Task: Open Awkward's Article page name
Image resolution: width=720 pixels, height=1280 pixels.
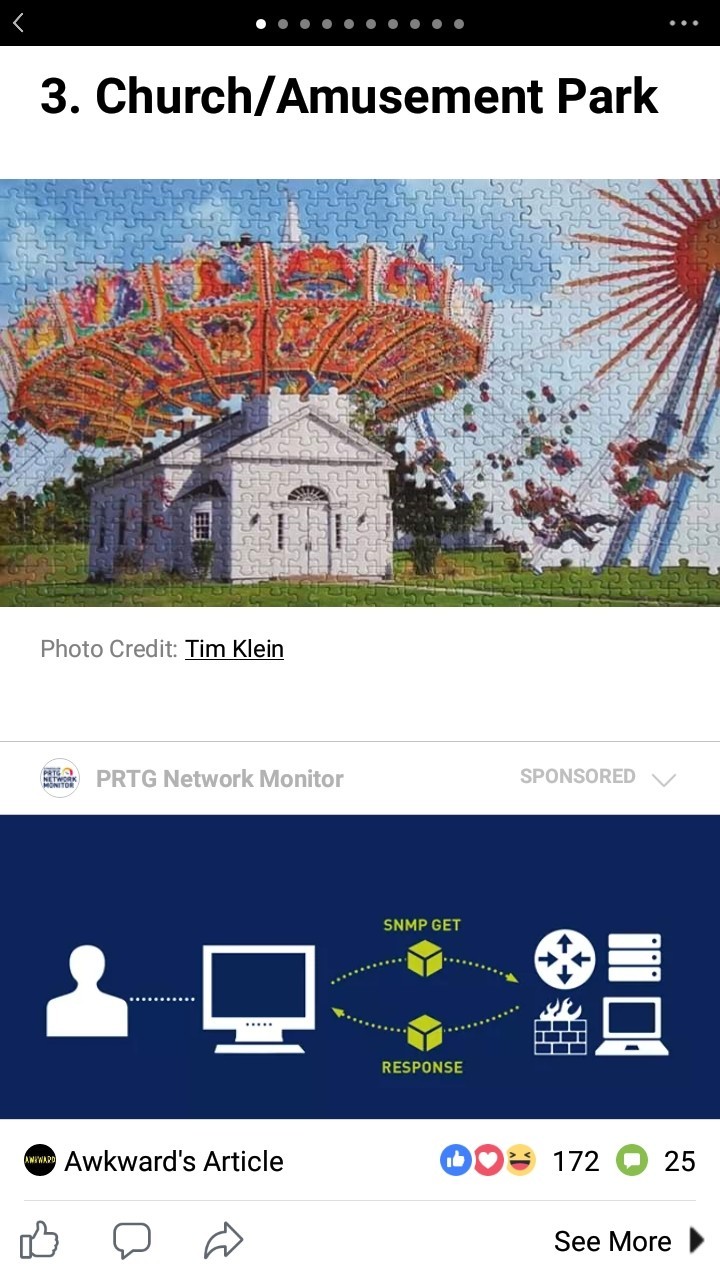Action: (x=173, y=1161)
